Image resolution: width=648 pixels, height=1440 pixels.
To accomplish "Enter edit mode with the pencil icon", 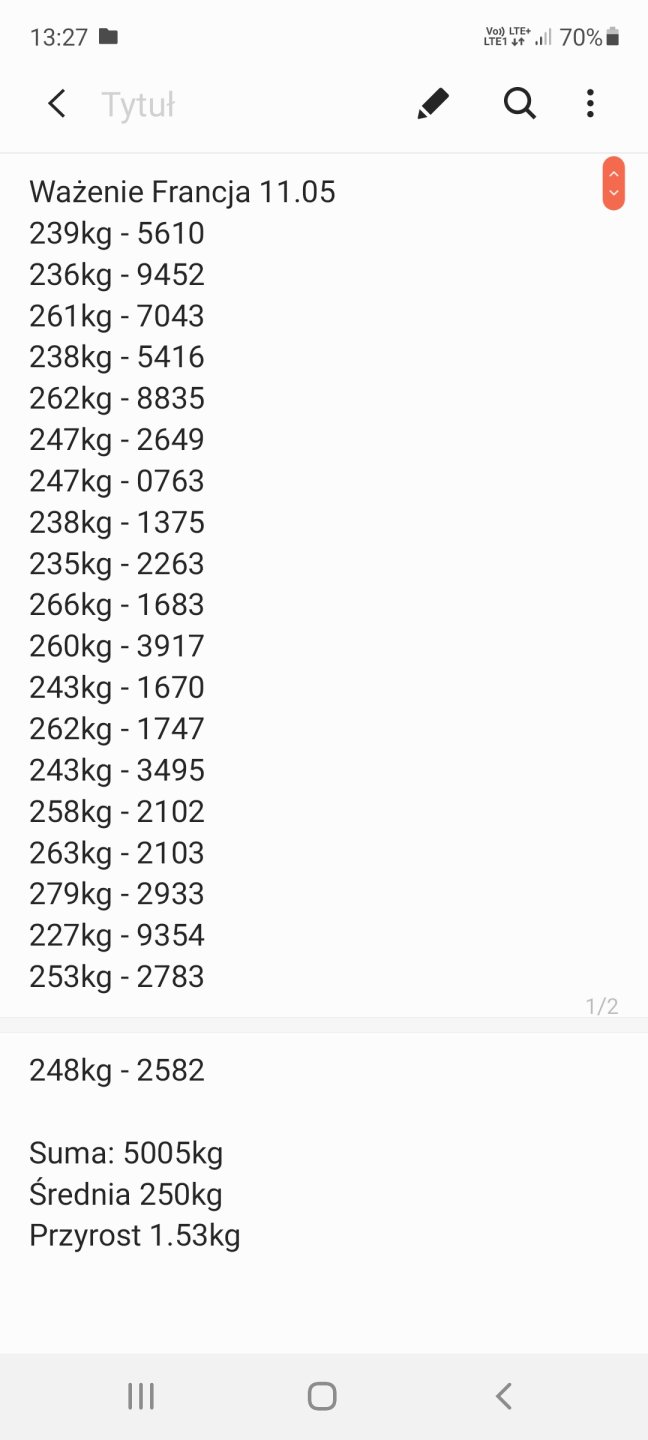I will coord(432,103).
